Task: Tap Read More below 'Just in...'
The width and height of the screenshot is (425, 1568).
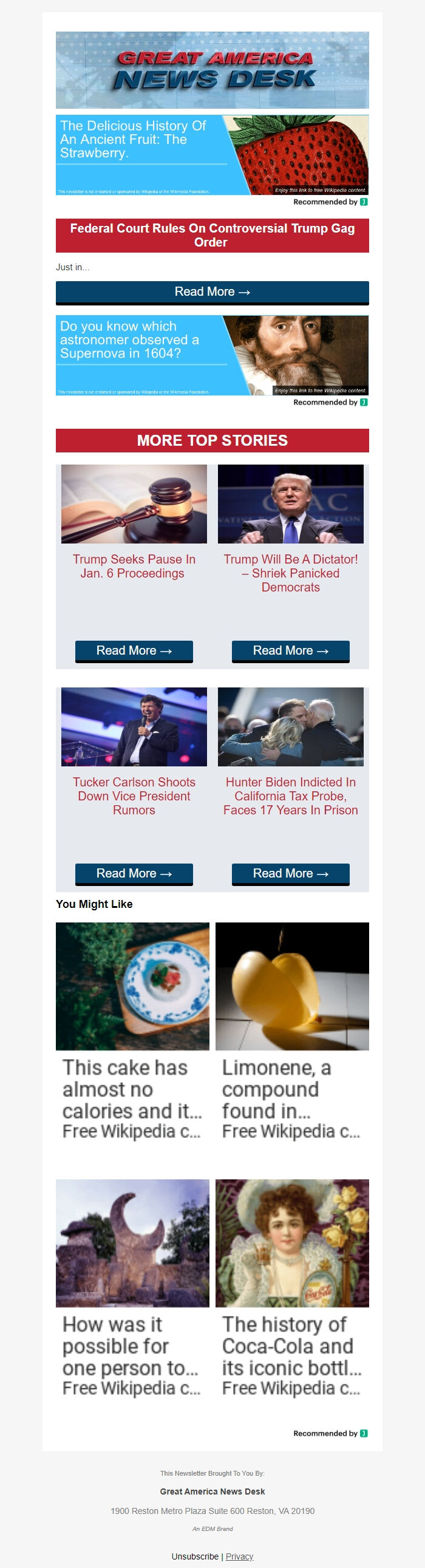Action: coord(212,292)
